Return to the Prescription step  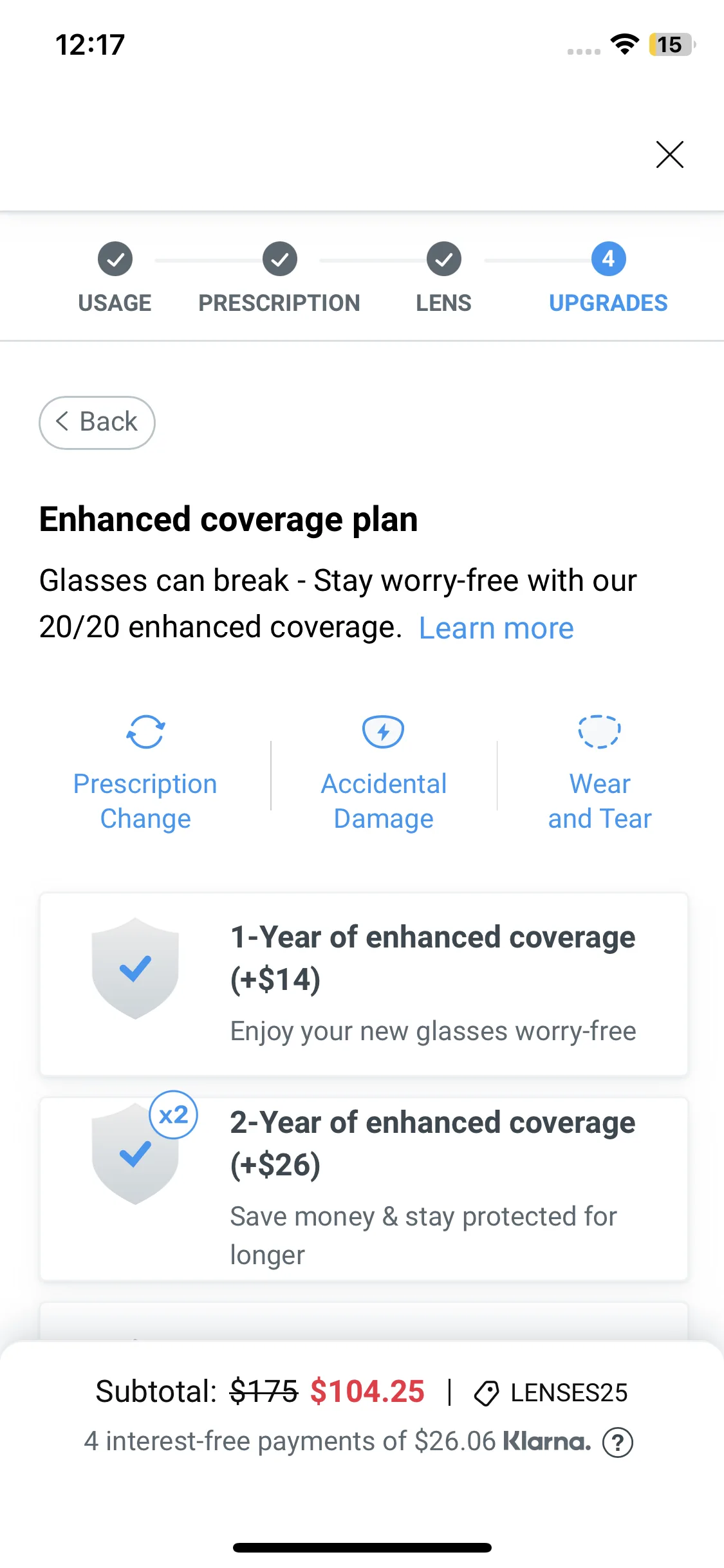click(x=279, y=278)
